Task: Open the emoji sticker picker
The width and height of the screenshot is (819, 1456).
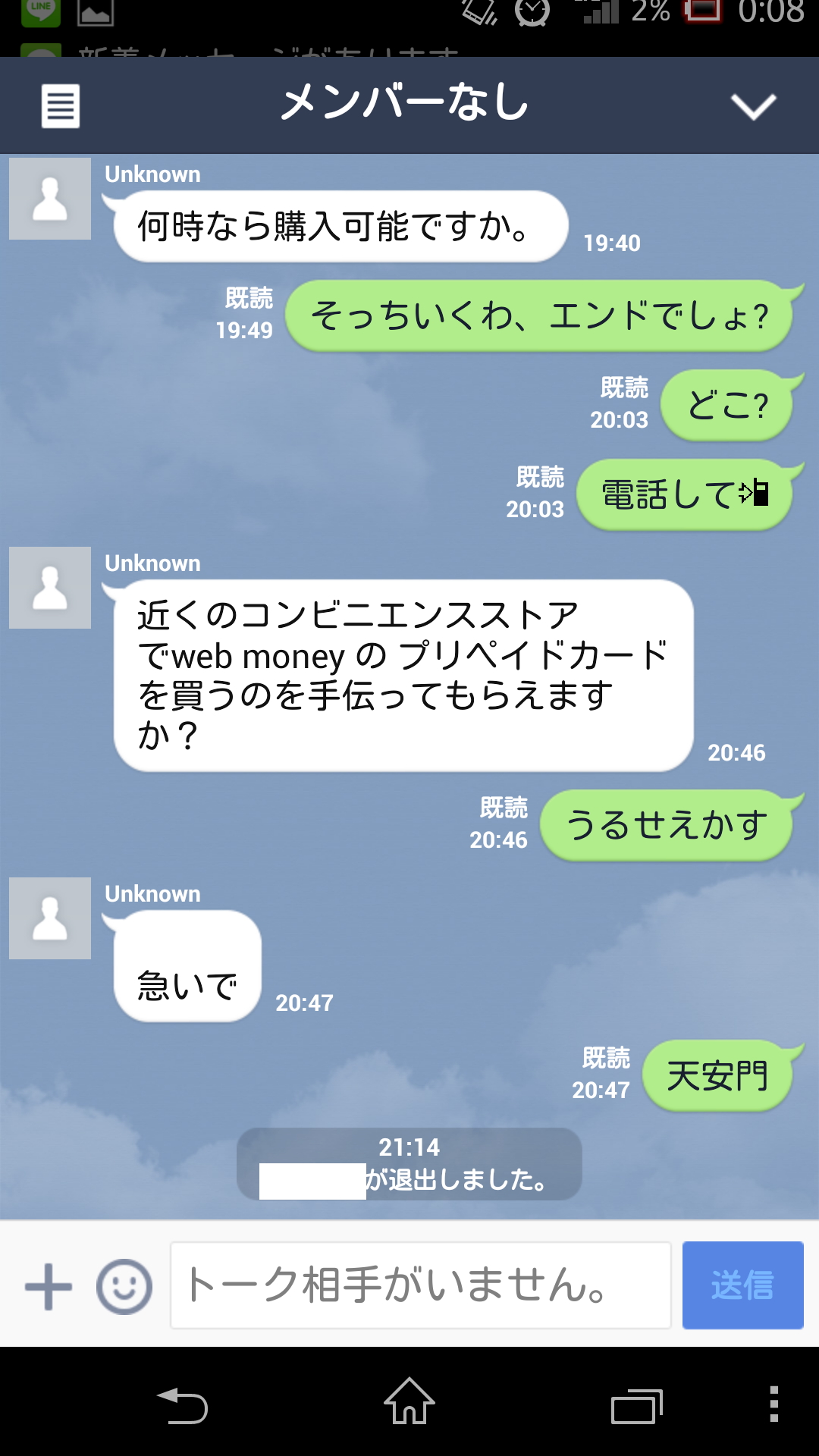Action: 124,1287
